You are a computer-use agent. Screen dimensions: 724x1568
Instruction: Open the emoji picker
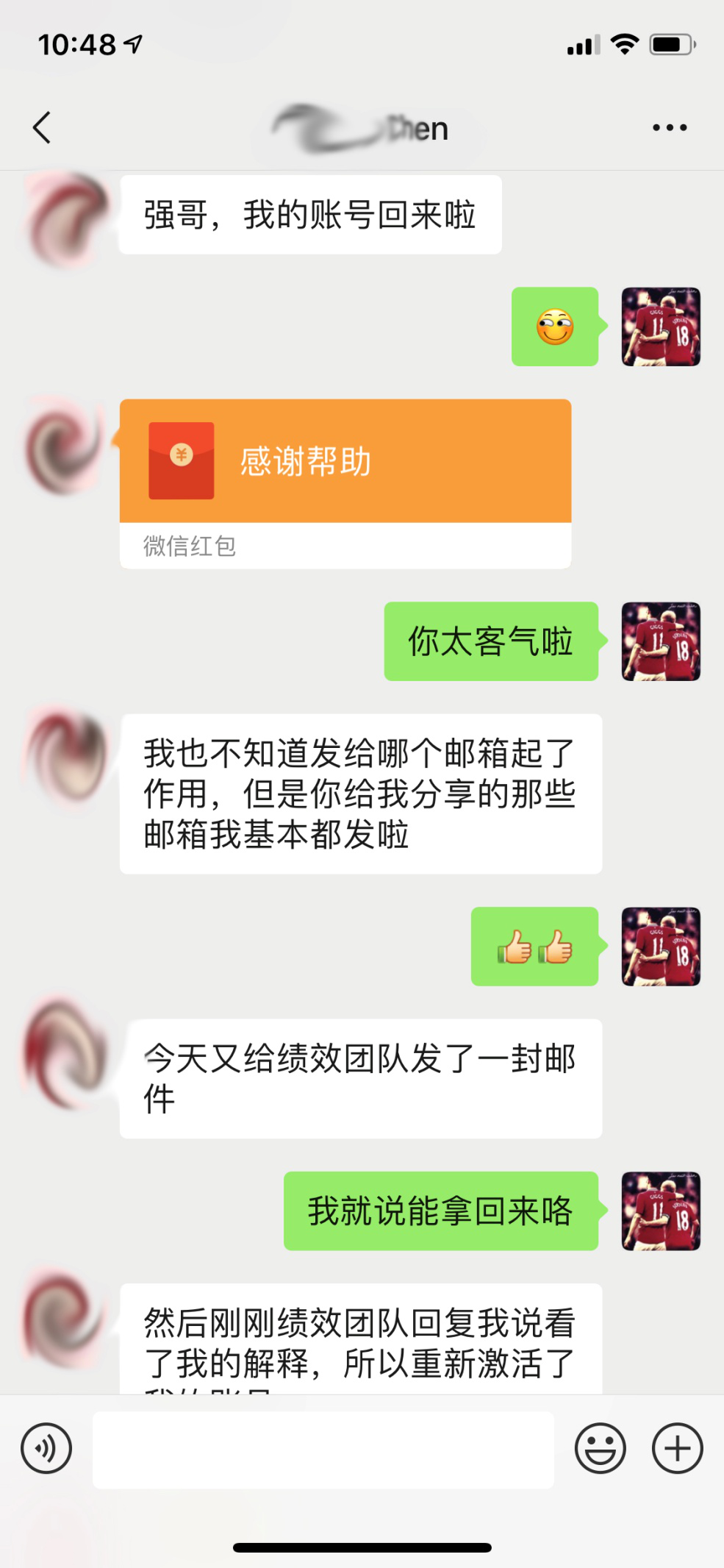tap(601, 1447)
